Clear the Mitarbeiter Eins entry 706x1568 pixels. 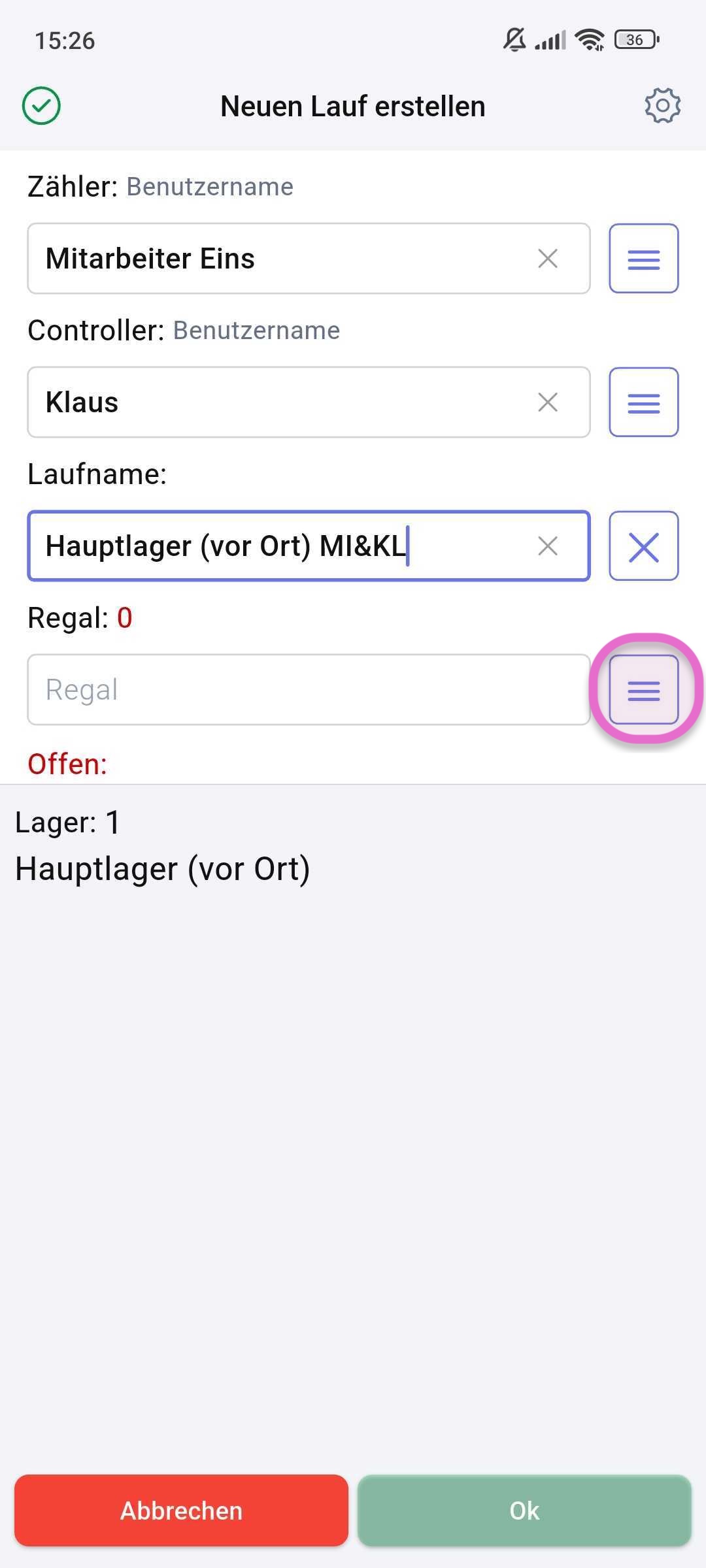pyautogui.click(x=548, y=259)
